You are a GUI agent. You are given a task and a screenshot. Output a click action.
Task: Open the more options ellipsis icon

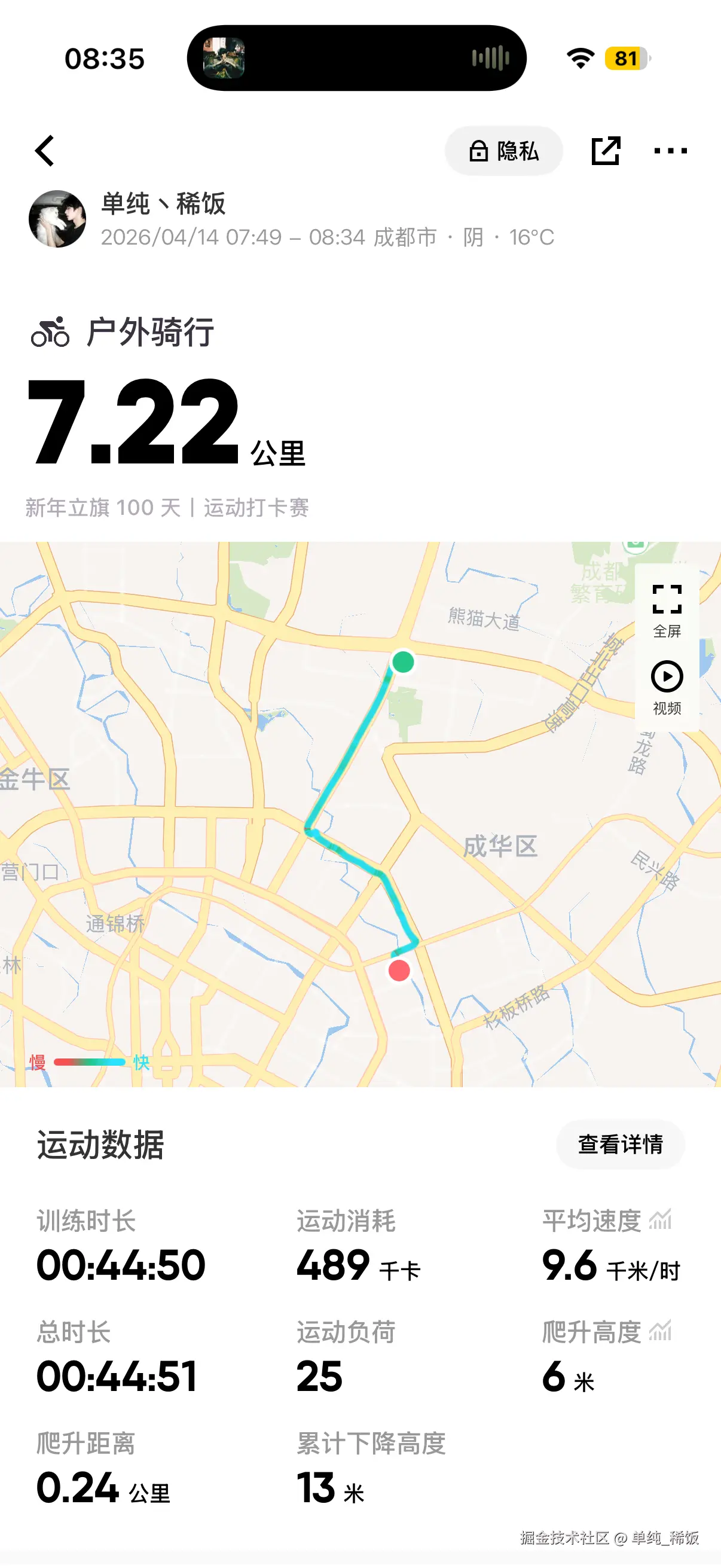coord(669,150)
